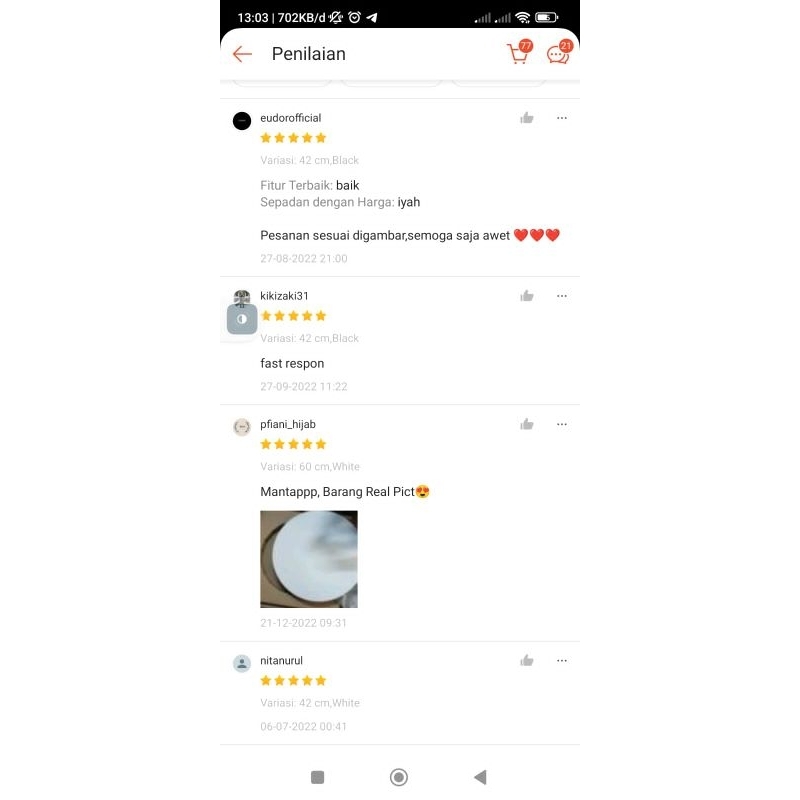800x800 pixels.
Task: Like the review by eudorofficial
Action: point(527,118)
